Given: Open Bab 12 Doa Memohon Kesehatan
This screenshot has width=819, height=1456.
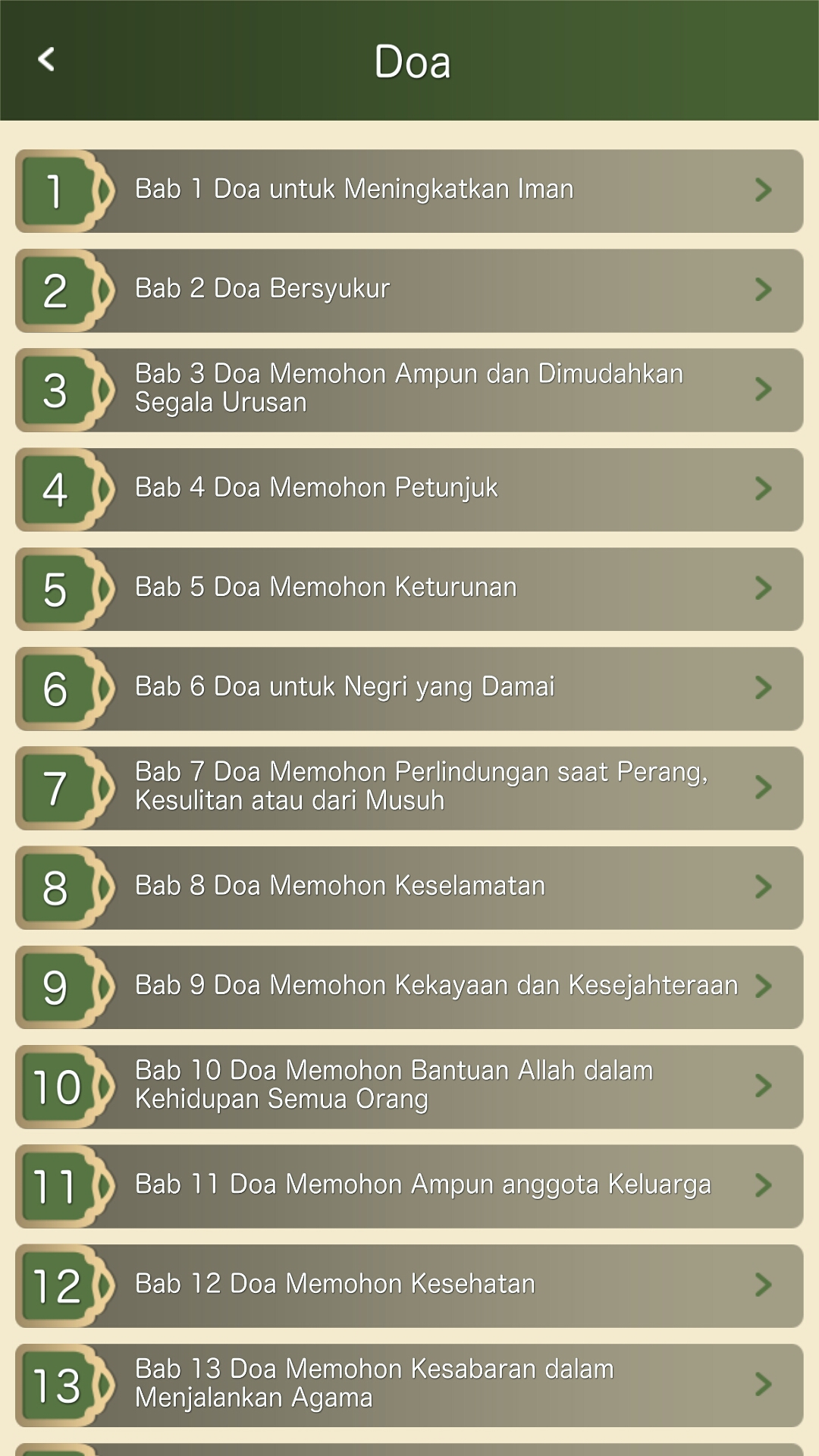Looking at the screenshot, I should [409, 1285].
